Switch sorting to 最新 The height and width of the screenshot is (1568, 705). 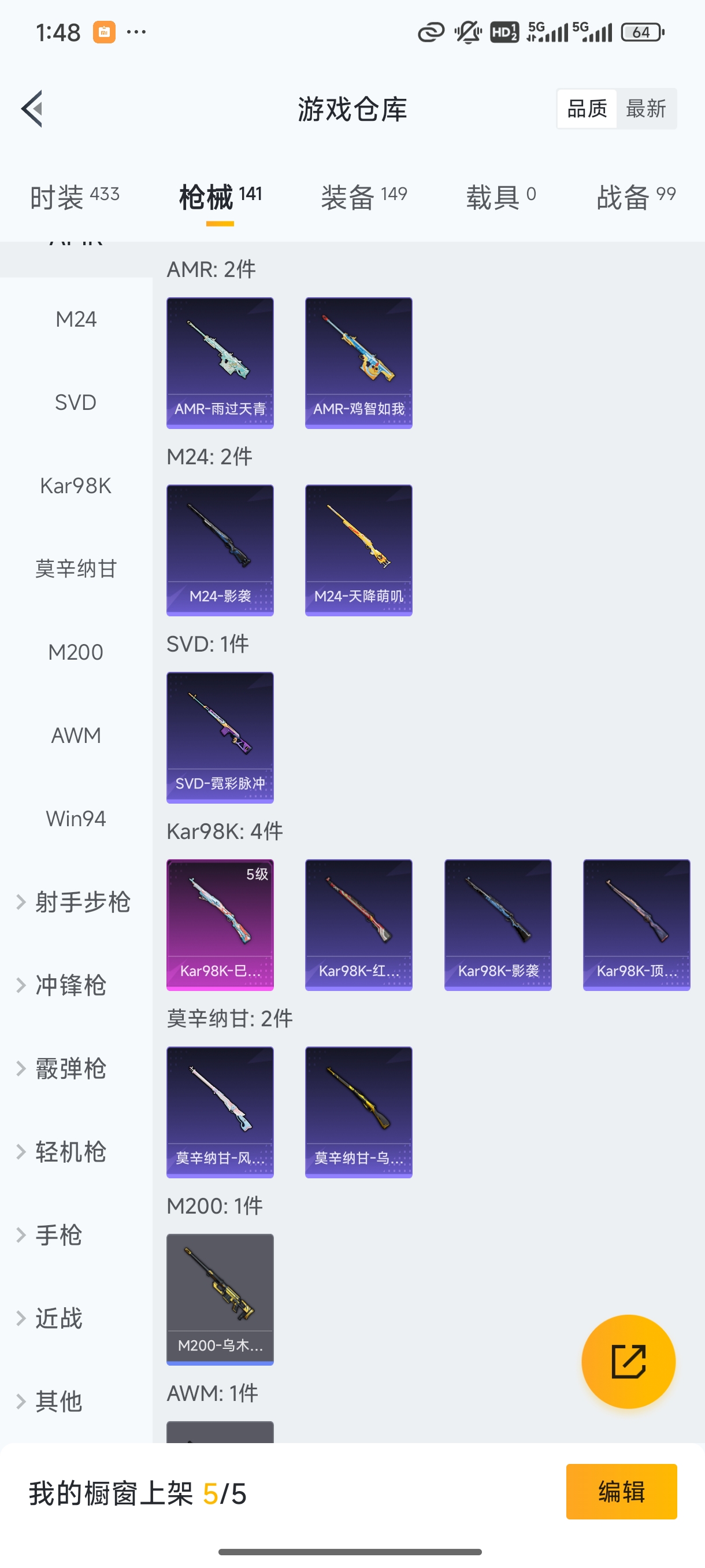point(647,108)
